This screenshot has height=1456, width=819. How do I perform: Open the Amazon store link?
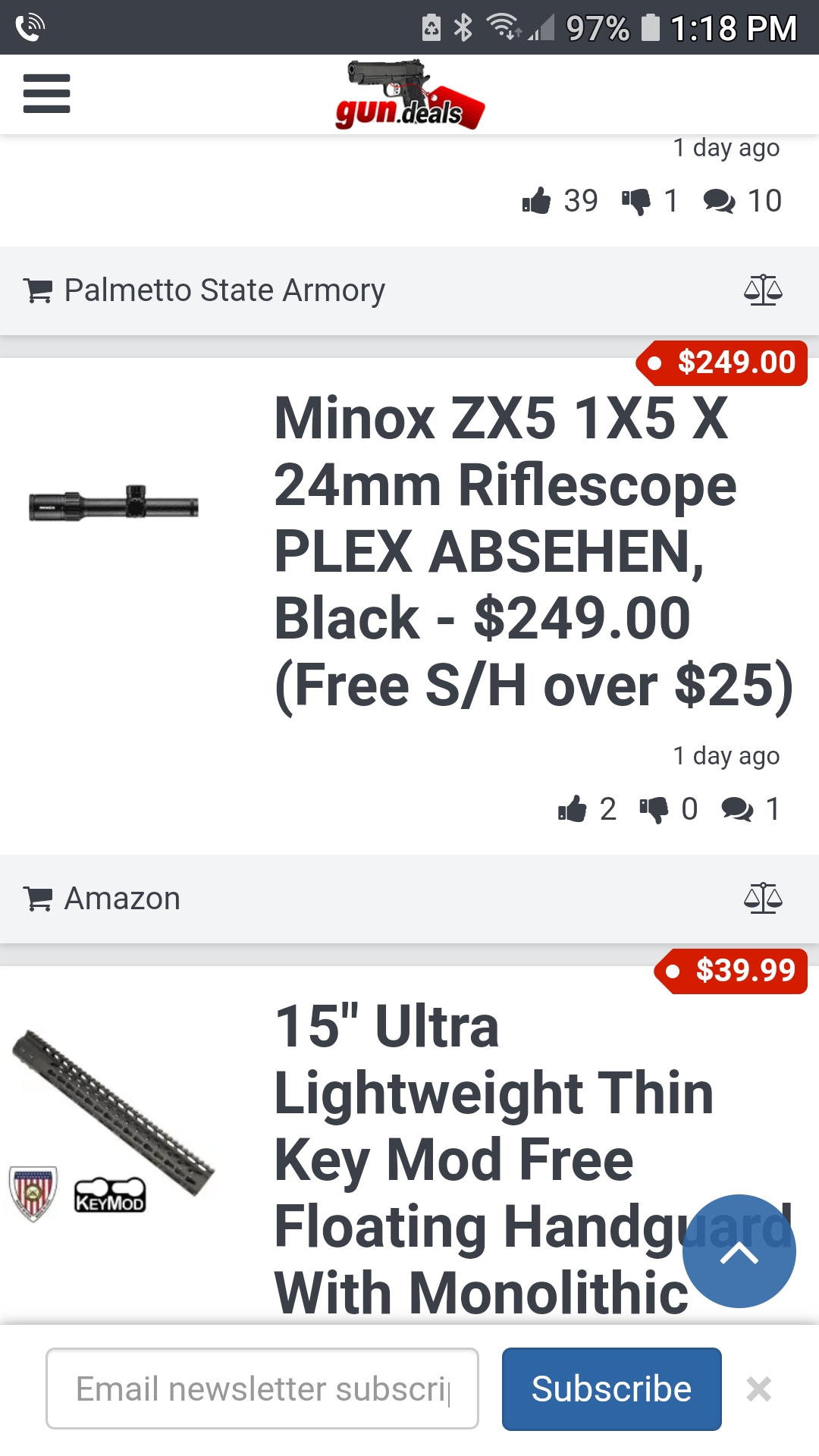(122, 899)
